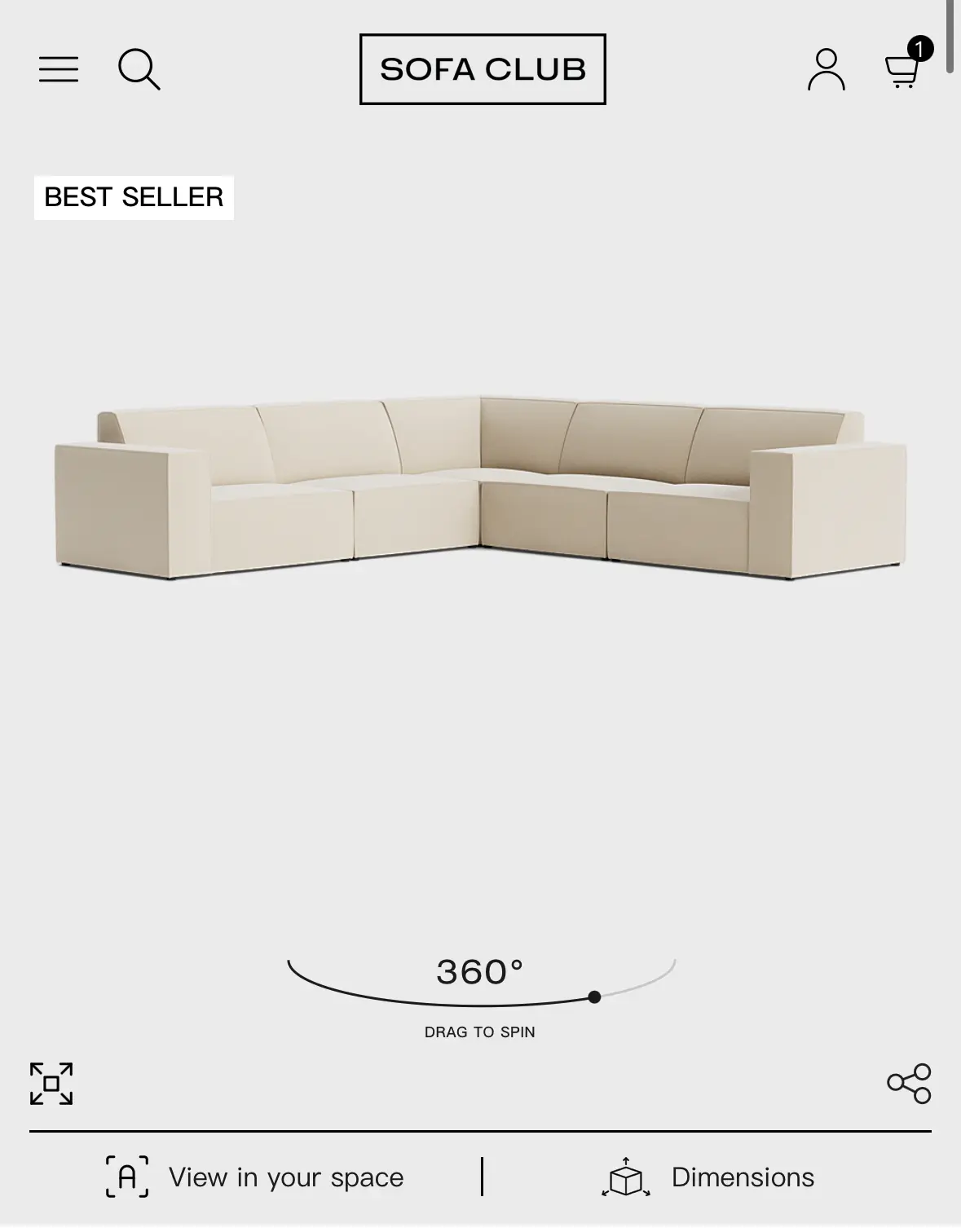
Task: Tap the 360° spin slider handle
Action: 594,997
